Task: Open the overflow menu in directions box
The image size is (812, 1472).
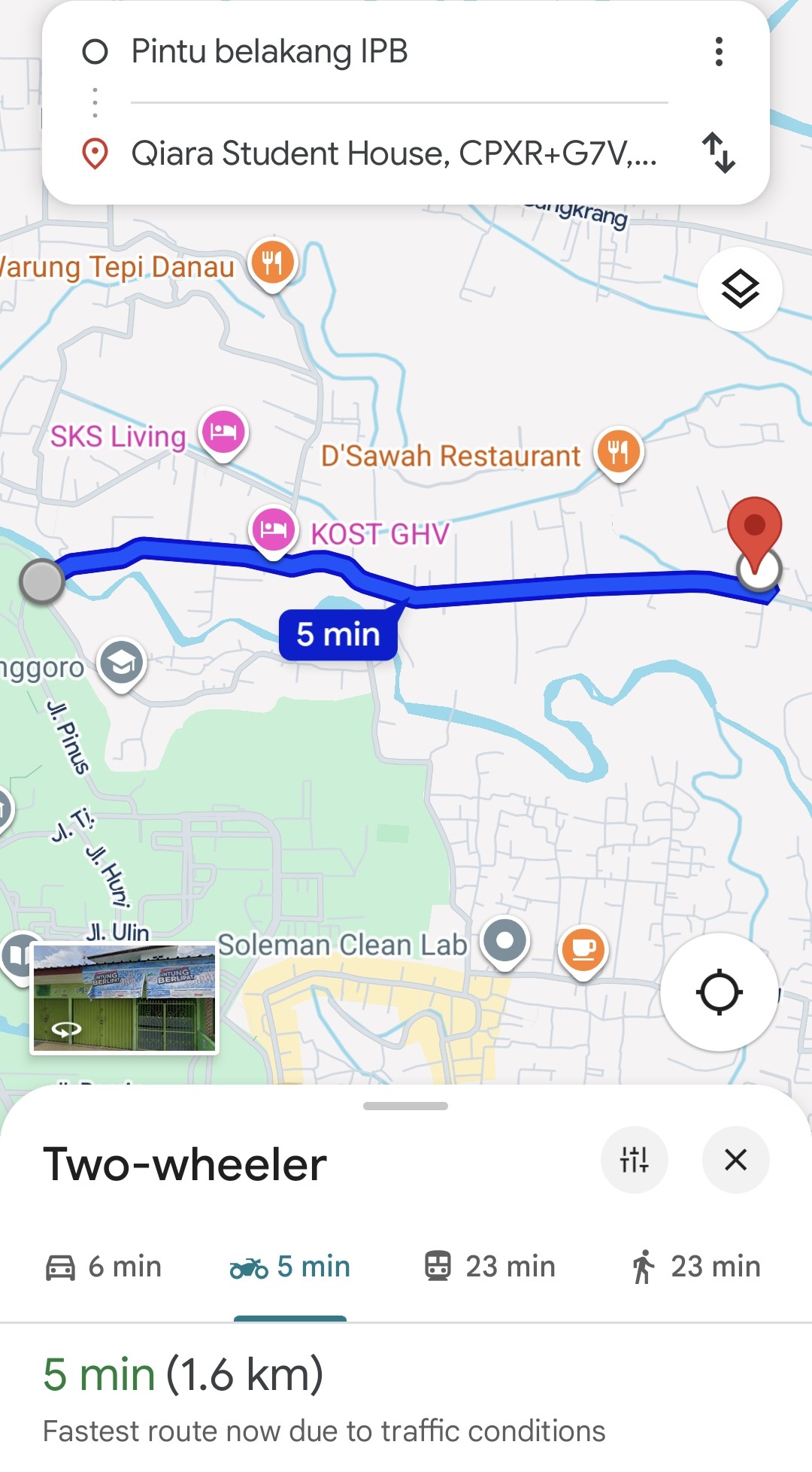Action: click(719, 52)
